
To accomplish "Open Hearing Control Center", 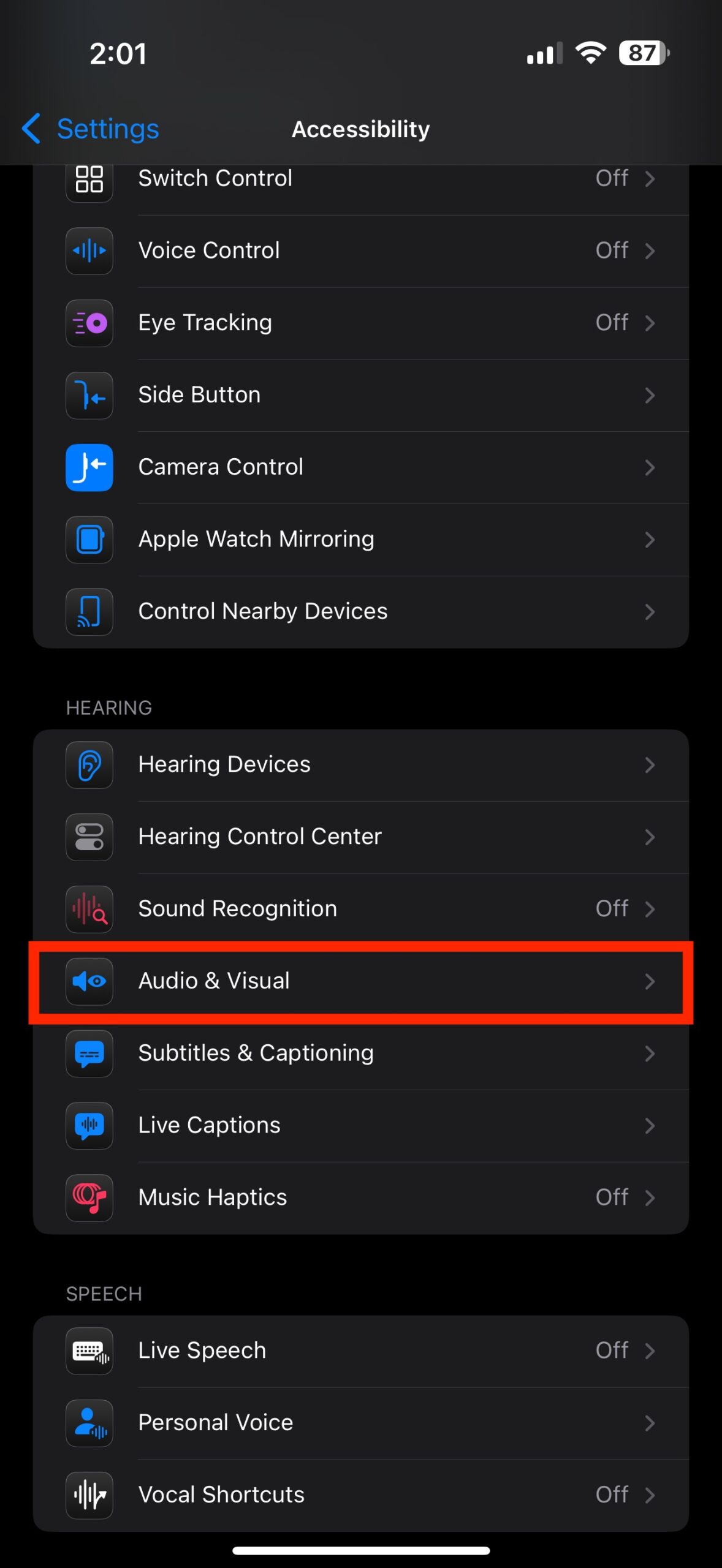I will coord(360,837).
